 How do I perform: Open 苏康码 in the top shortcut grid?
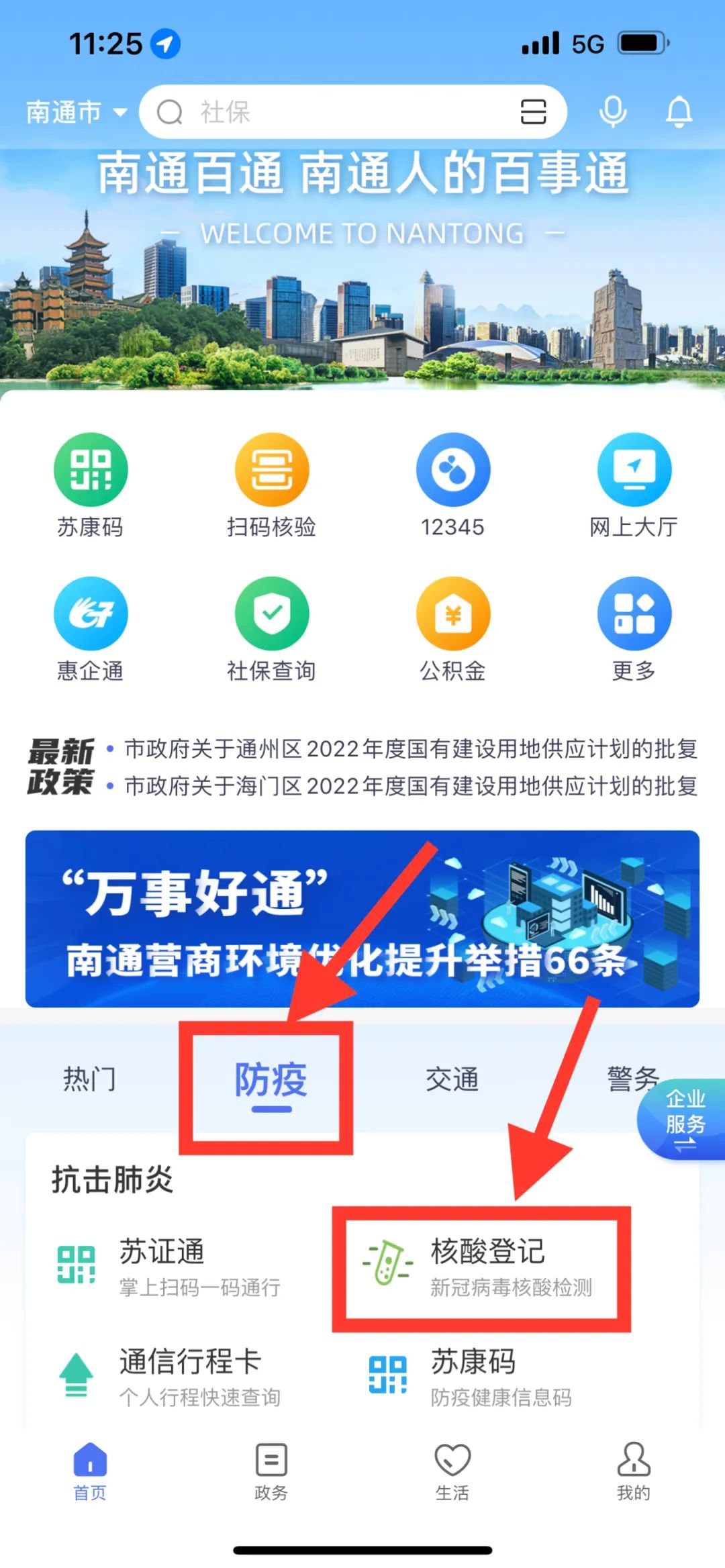click(x=91, y=485)
